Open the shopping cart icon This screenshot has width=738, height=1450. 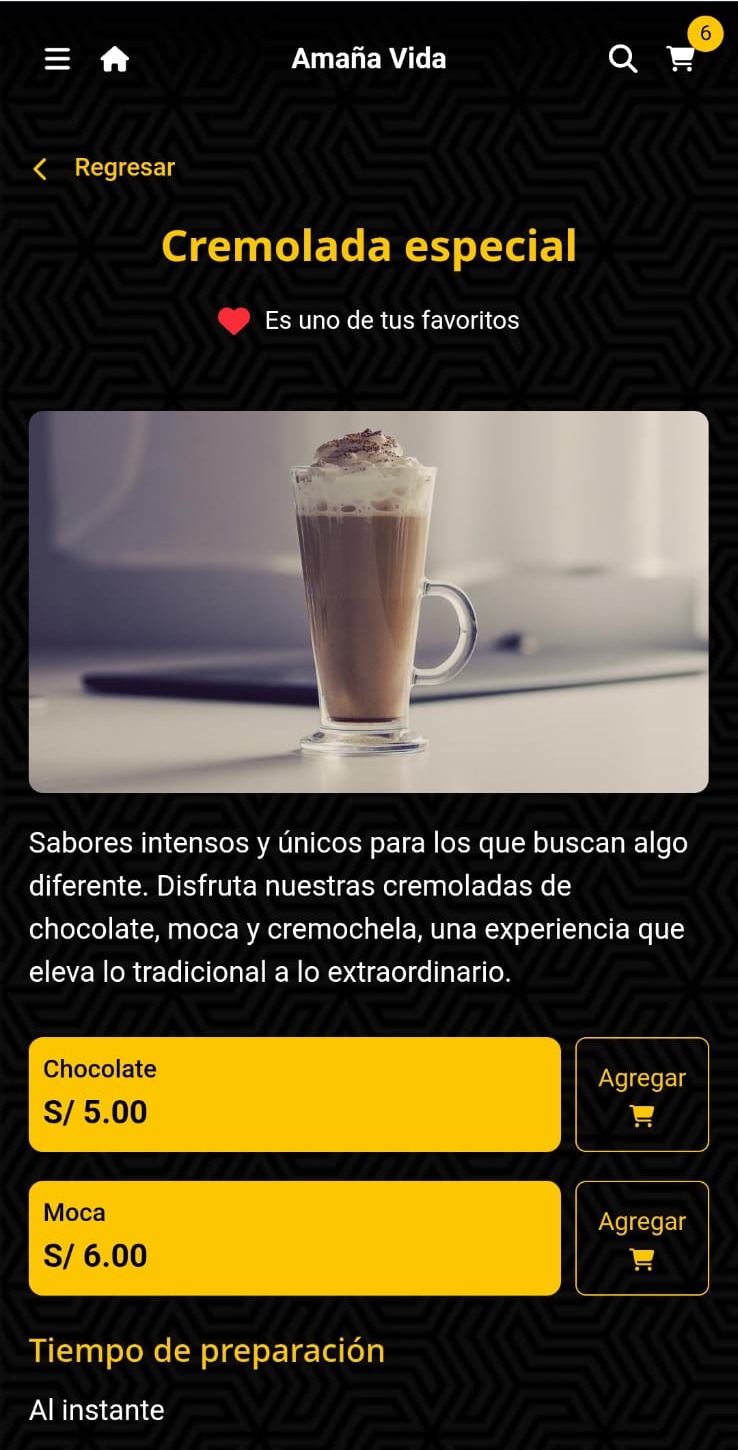(681, 59)
